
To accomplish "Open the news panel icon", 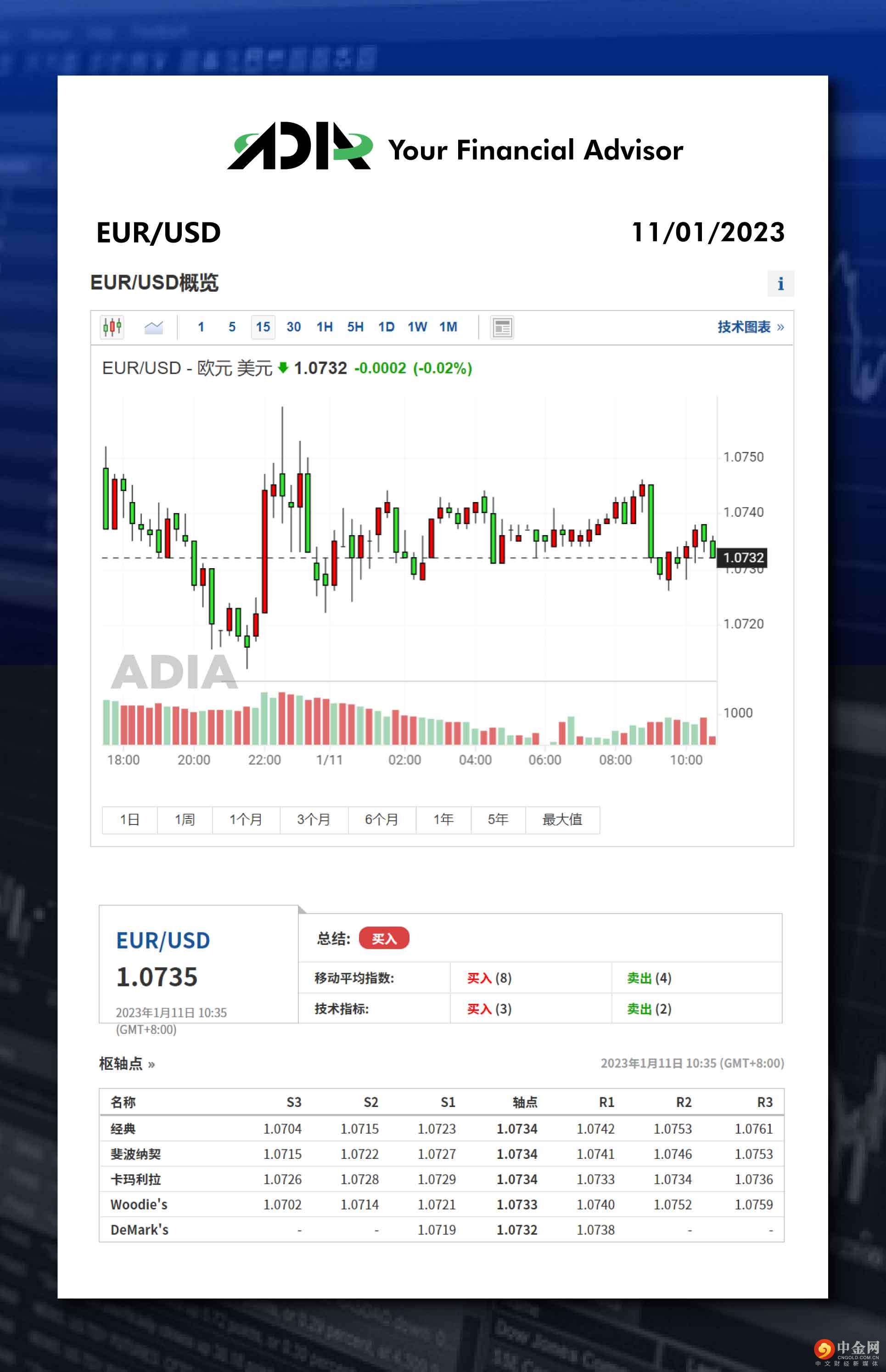I will [503, 326].
